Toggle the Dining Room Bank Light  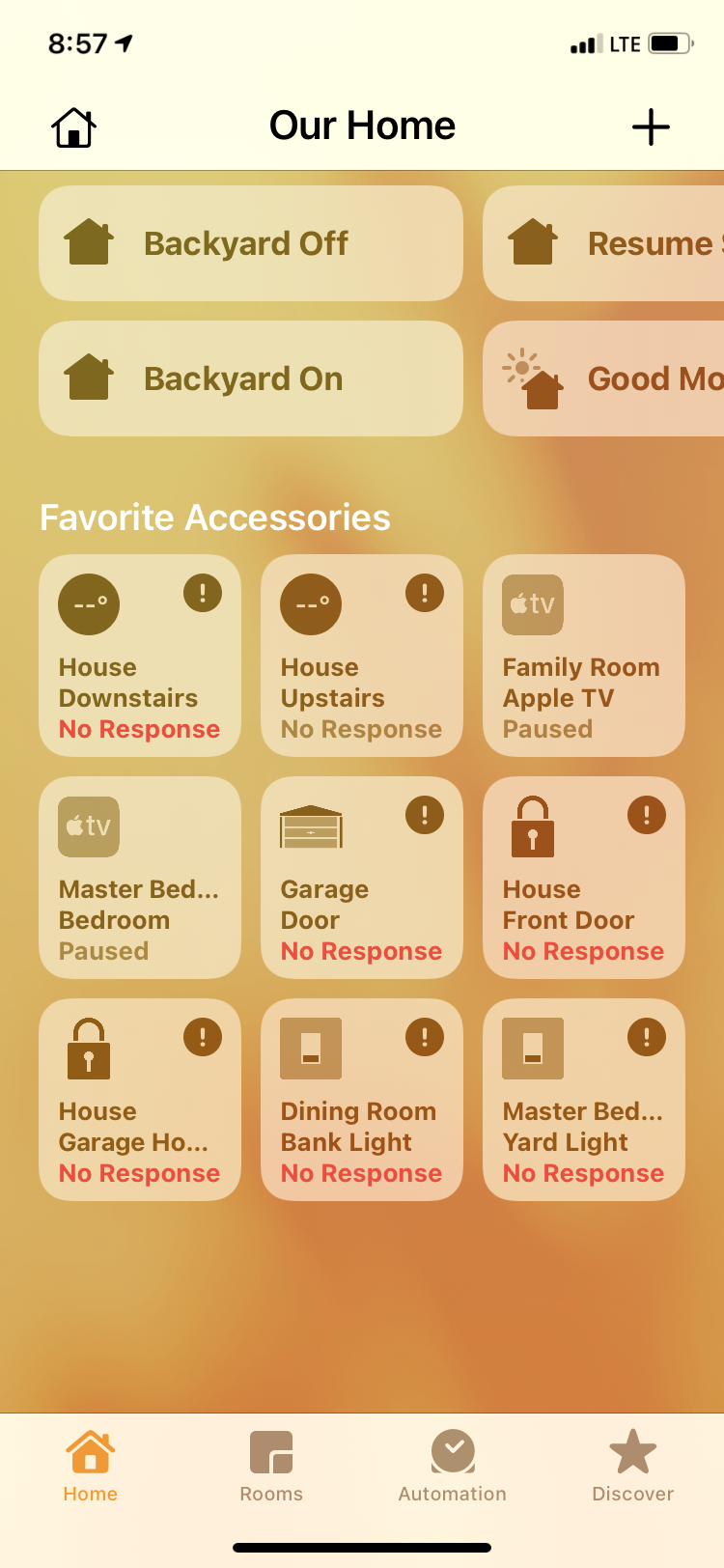click(x=362, y=1100)
